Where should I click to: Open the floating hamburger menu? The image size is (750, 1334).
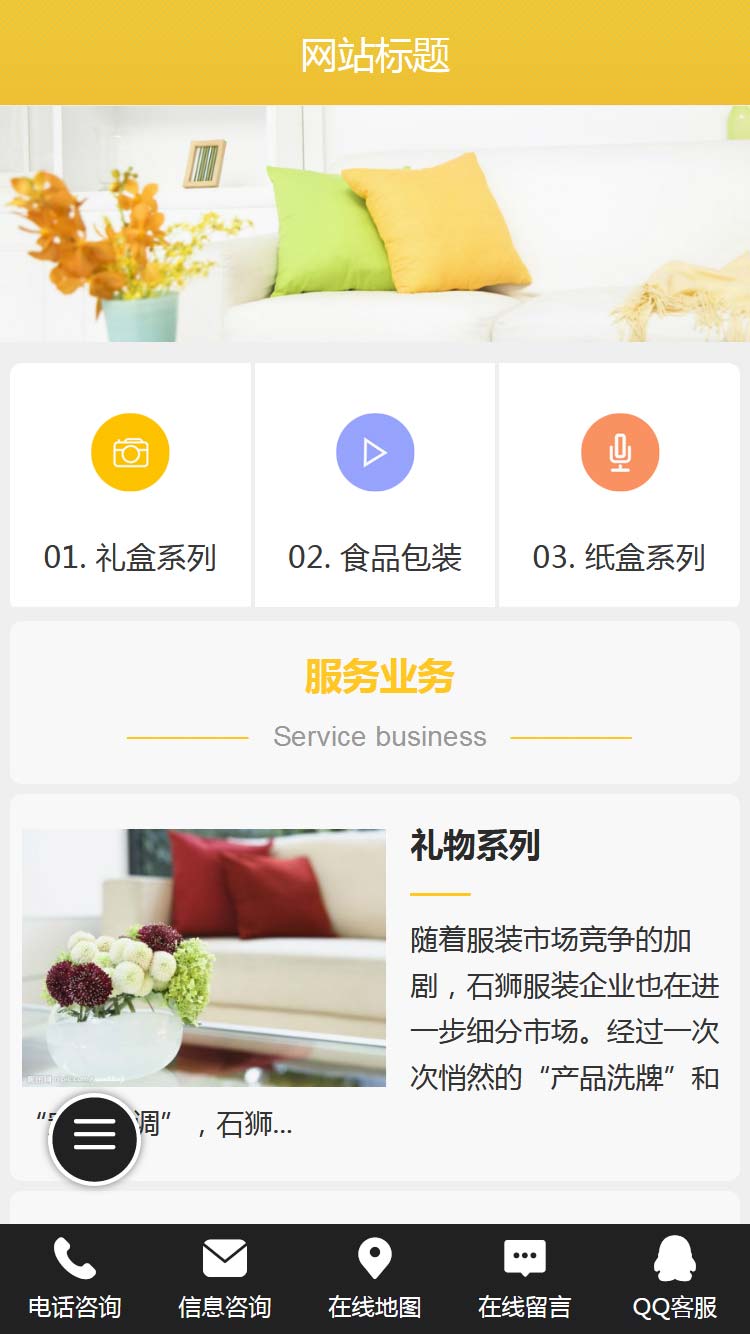(94, 1139)
